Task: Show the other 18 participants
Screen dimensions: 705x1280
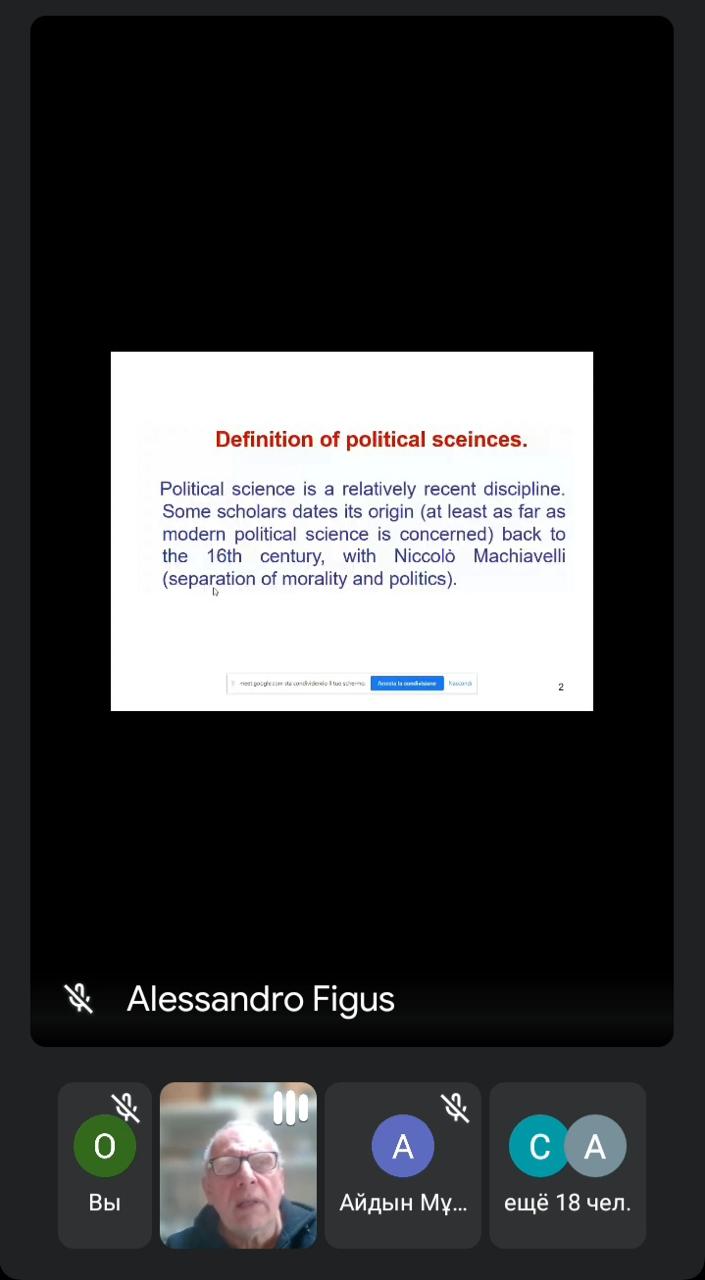Action: point(567,1165)
